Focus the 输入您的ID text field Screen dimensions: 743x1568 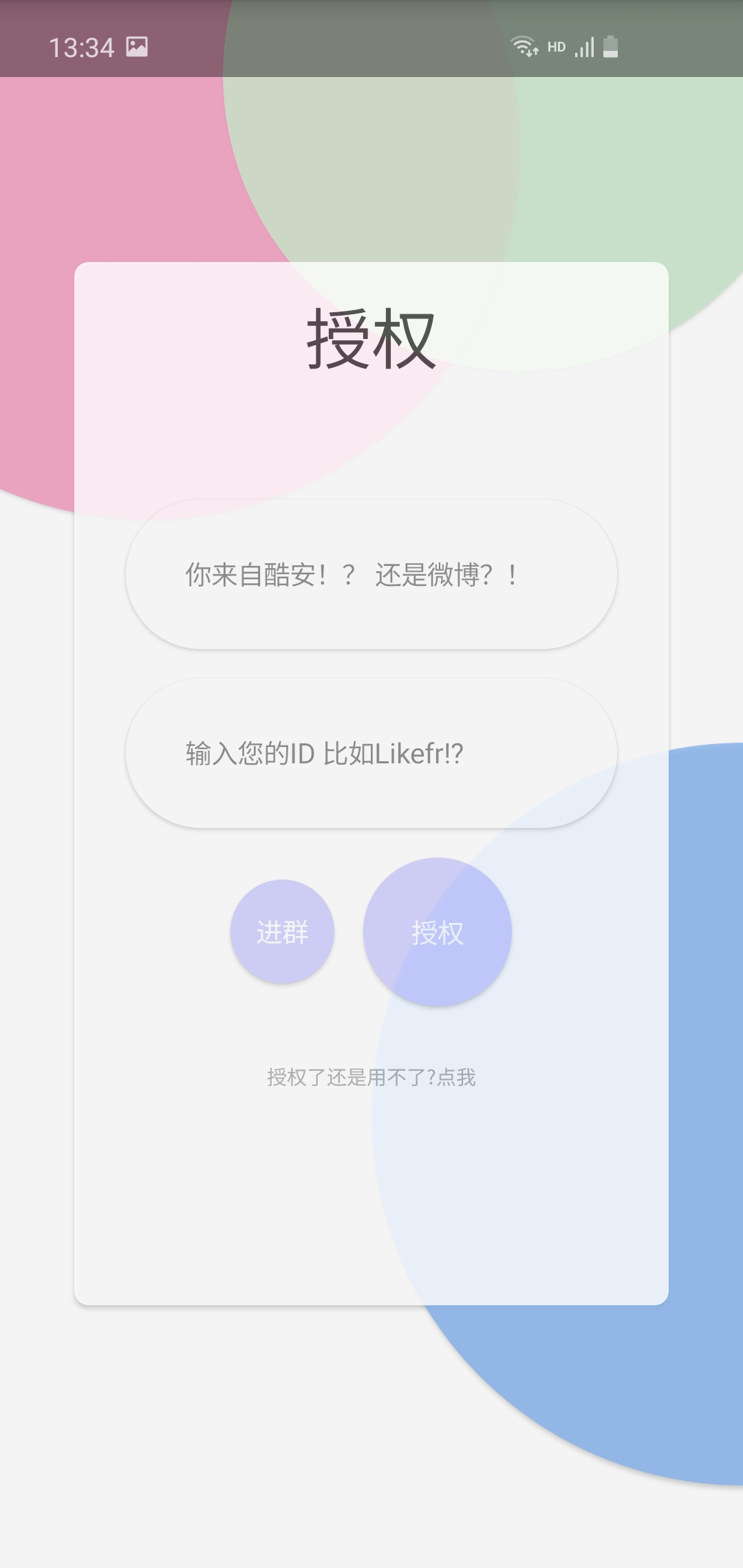[x=371, y=753]
